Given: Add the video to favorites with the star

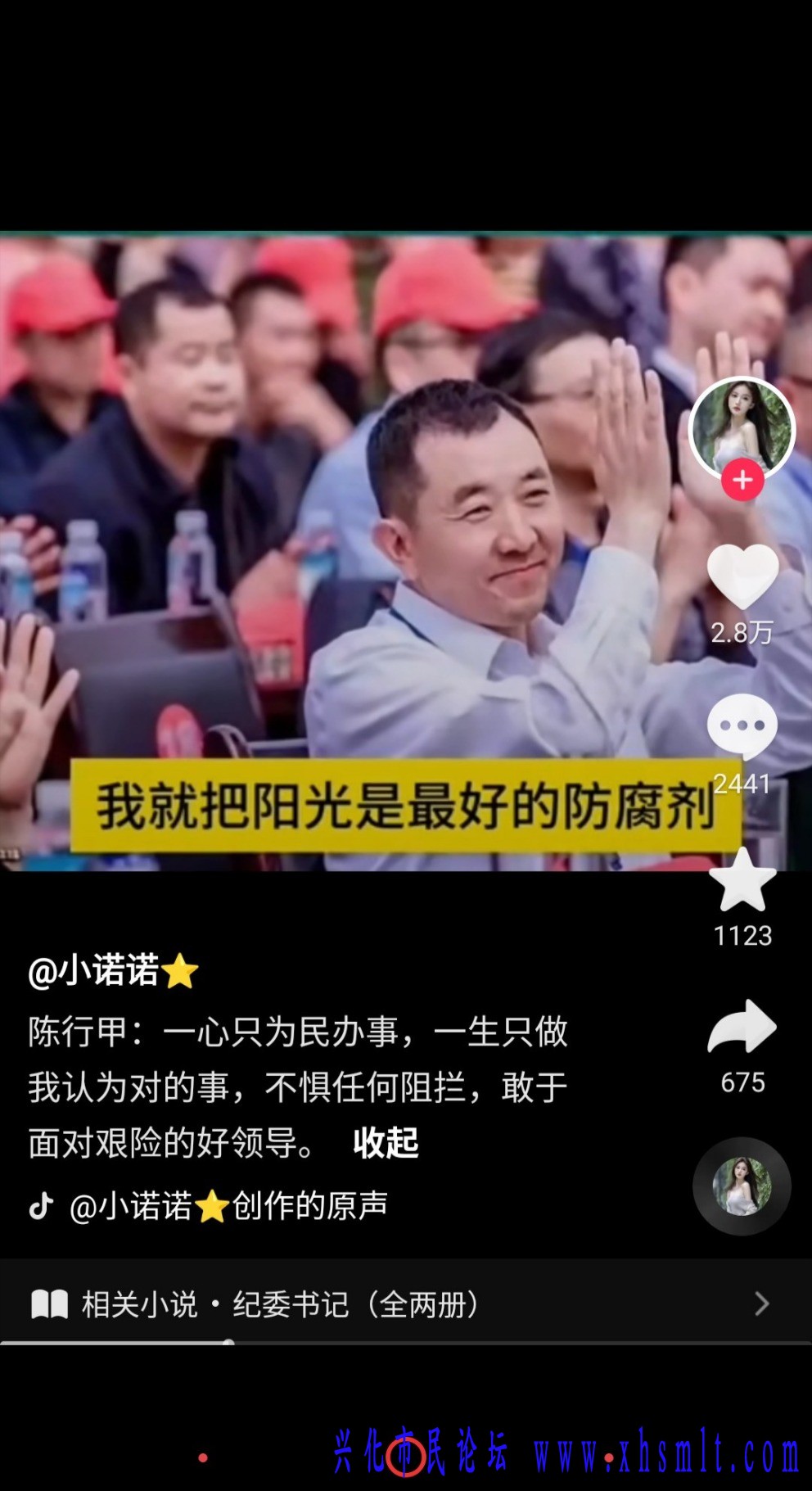Looking at the screenshot, I should (x=742, y=881).
